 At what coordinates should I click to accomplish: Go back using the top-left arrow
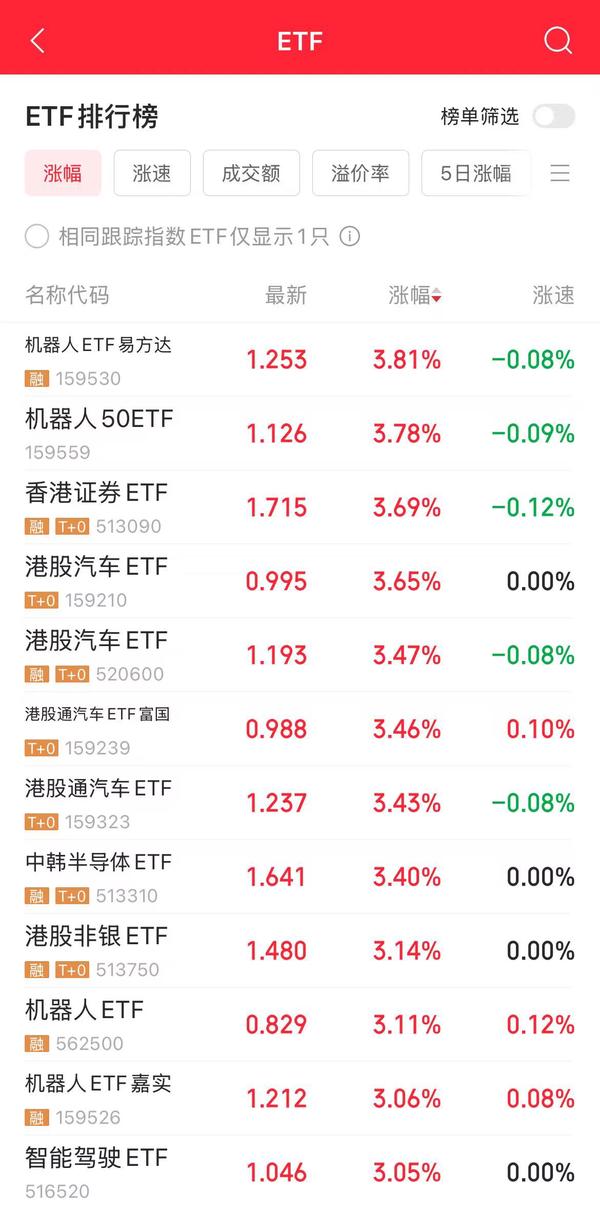pyautogui.click(x=38, y=41)
